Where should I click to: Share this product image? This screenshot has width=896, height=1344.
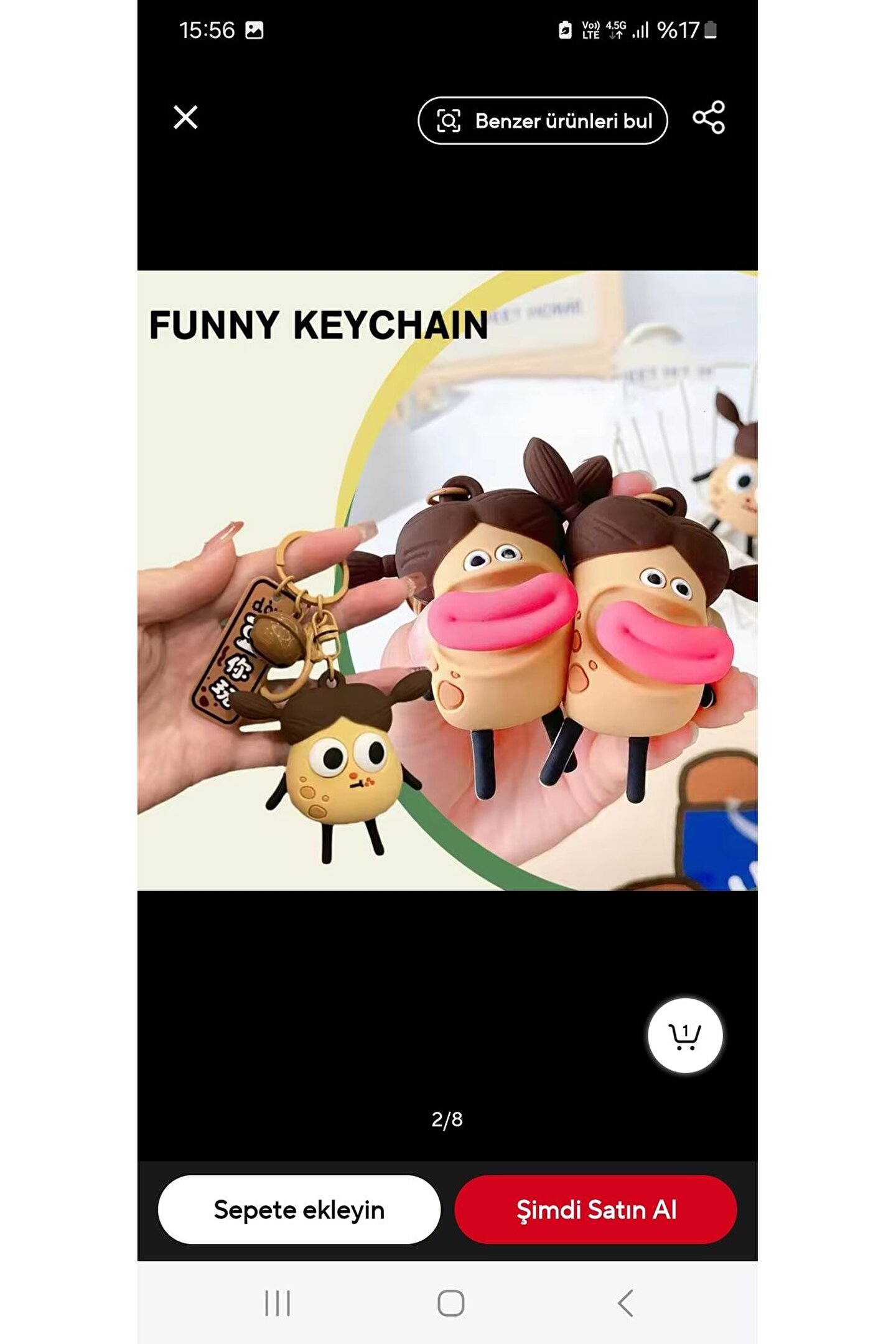coord(709,118)
